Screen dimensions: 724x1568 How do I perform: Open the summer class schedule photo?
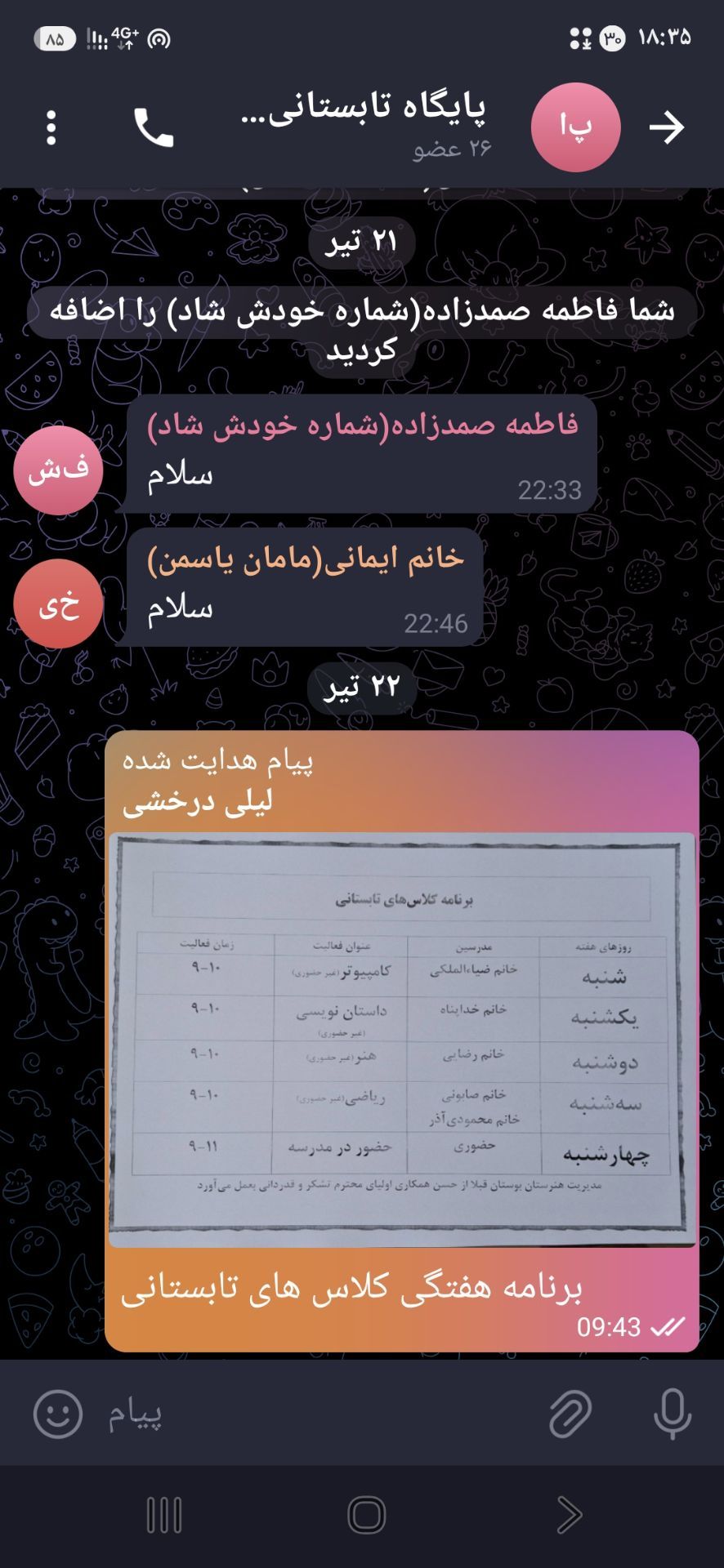click(402, 1040)
